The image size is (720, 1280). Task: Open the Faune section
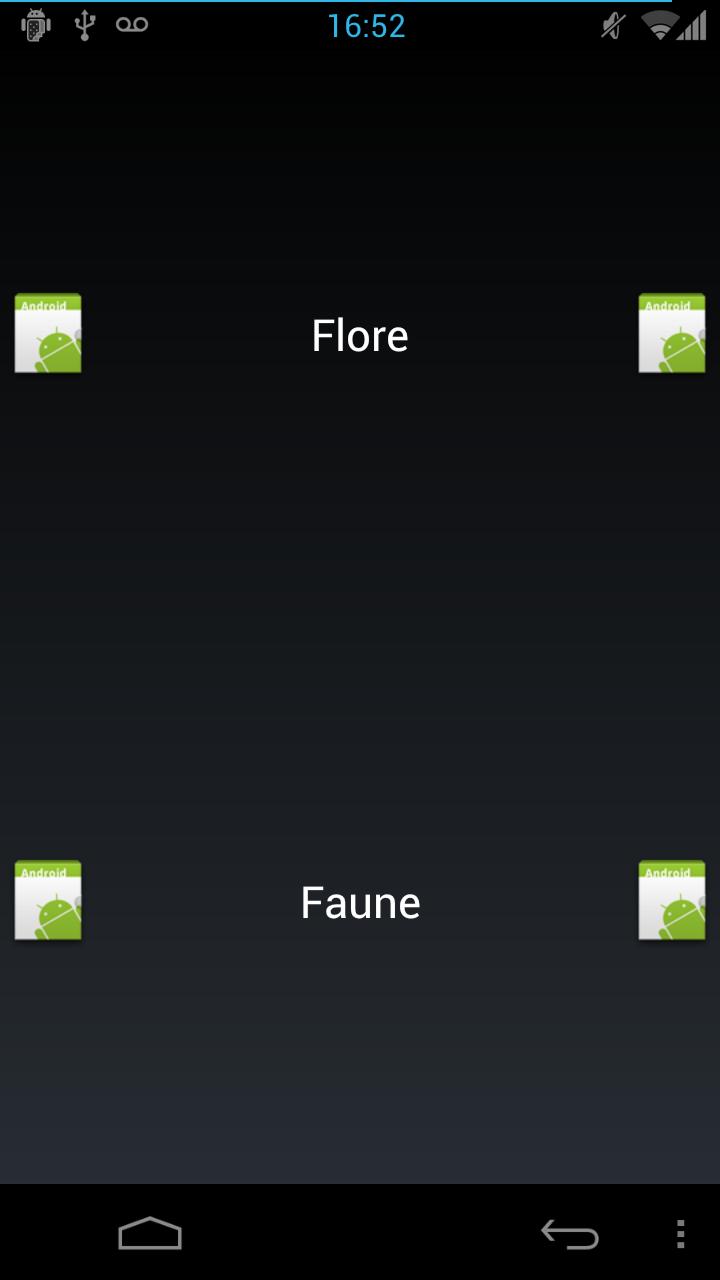[x=360, y=903]
